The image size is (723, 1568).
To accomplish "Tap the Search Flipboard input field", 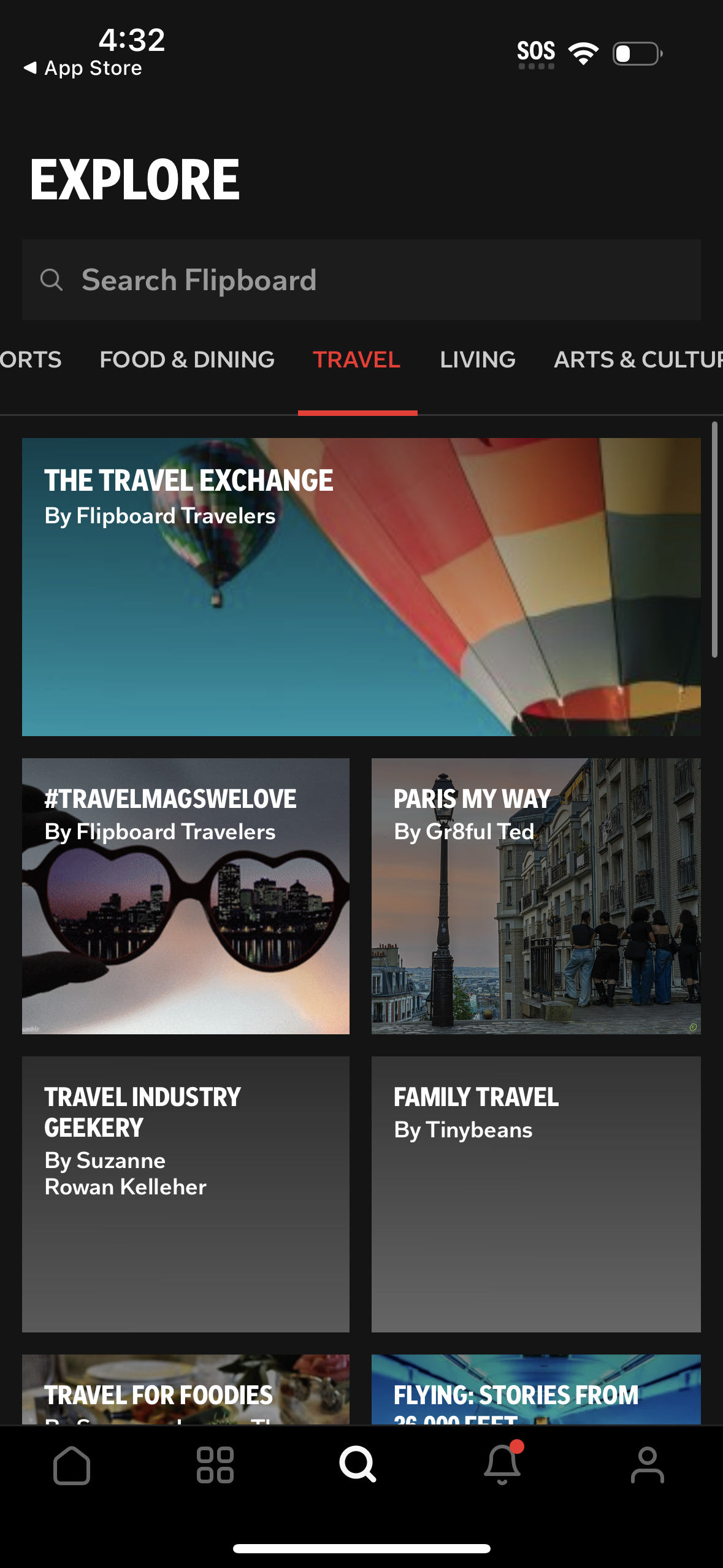I will 361,279.
